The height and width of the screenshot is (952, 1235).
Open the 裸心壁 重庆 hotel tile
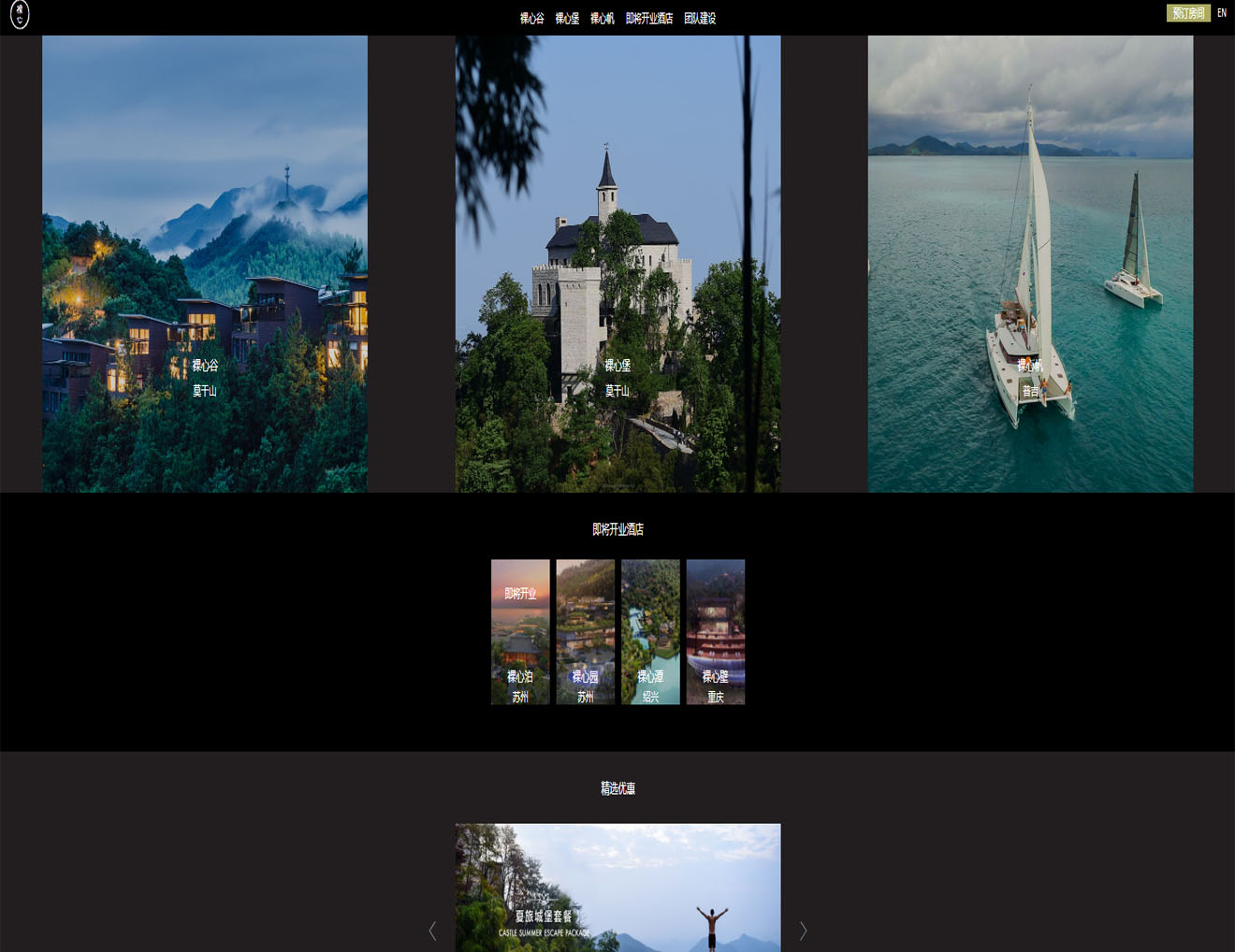coord(716,632)
